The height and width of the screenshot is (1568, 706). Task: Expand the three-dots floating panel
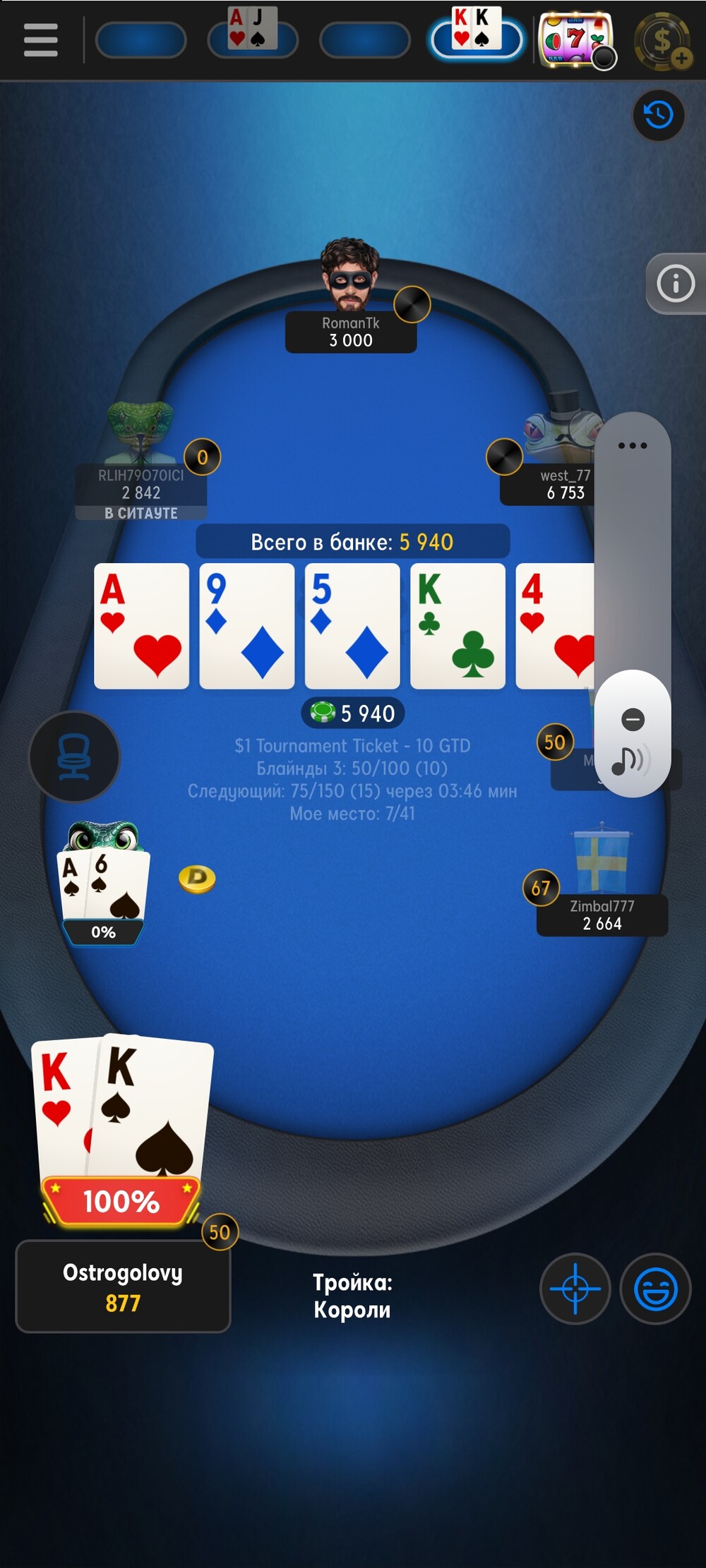[632, 446]
